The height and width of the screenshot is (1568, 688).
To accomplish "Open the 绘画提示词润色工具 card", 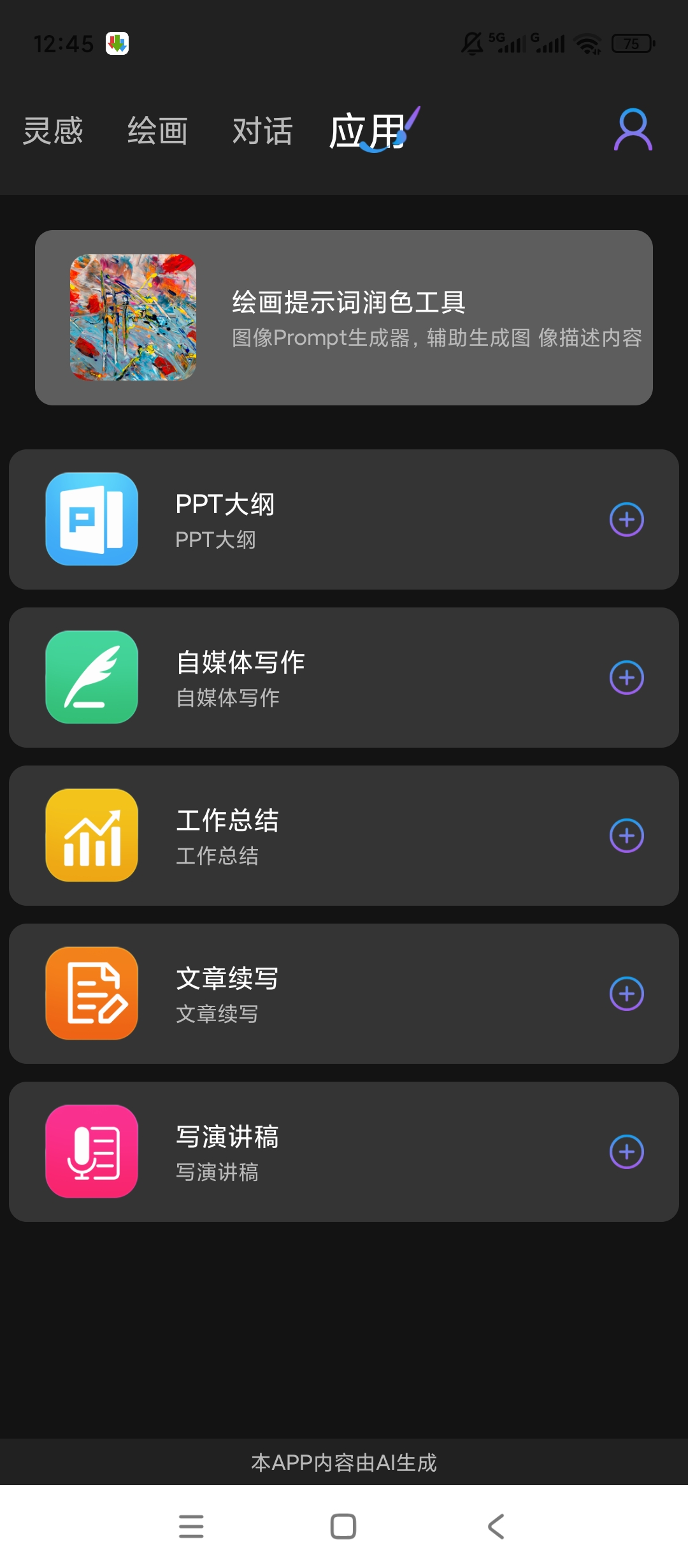I will [x=344, y=317].
